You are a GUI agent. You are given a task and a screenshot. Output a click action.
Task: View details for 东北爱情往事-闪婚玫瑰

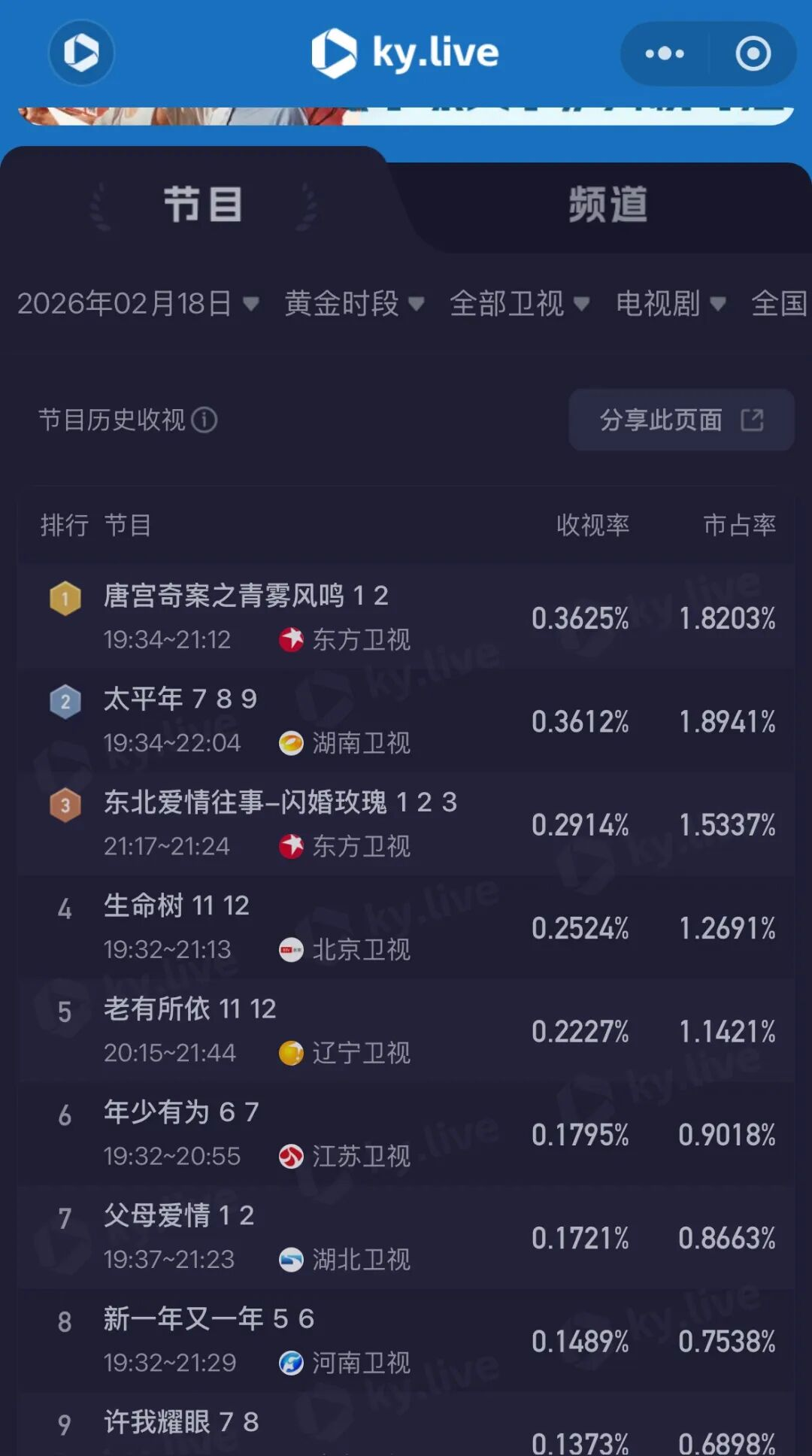406,824
